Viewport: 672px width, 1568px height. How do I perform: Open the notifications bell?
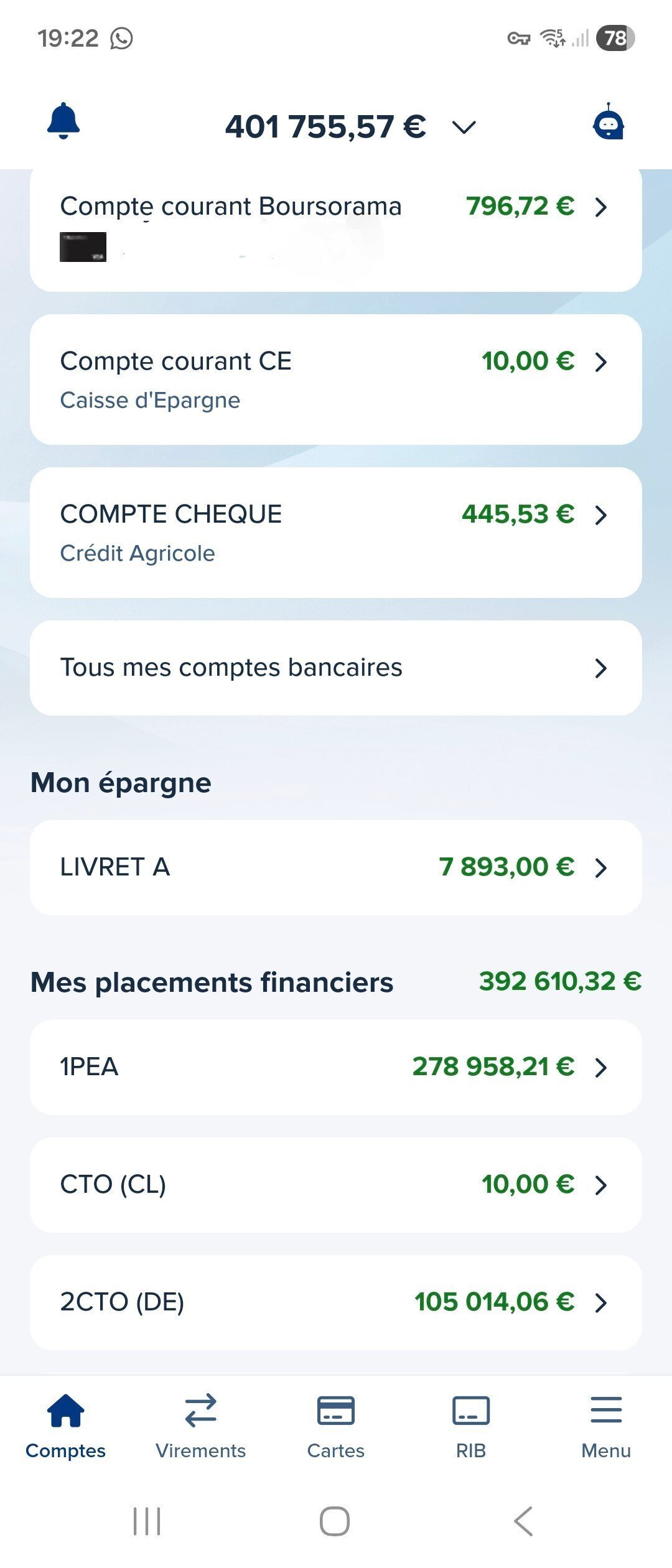point(63,121)
